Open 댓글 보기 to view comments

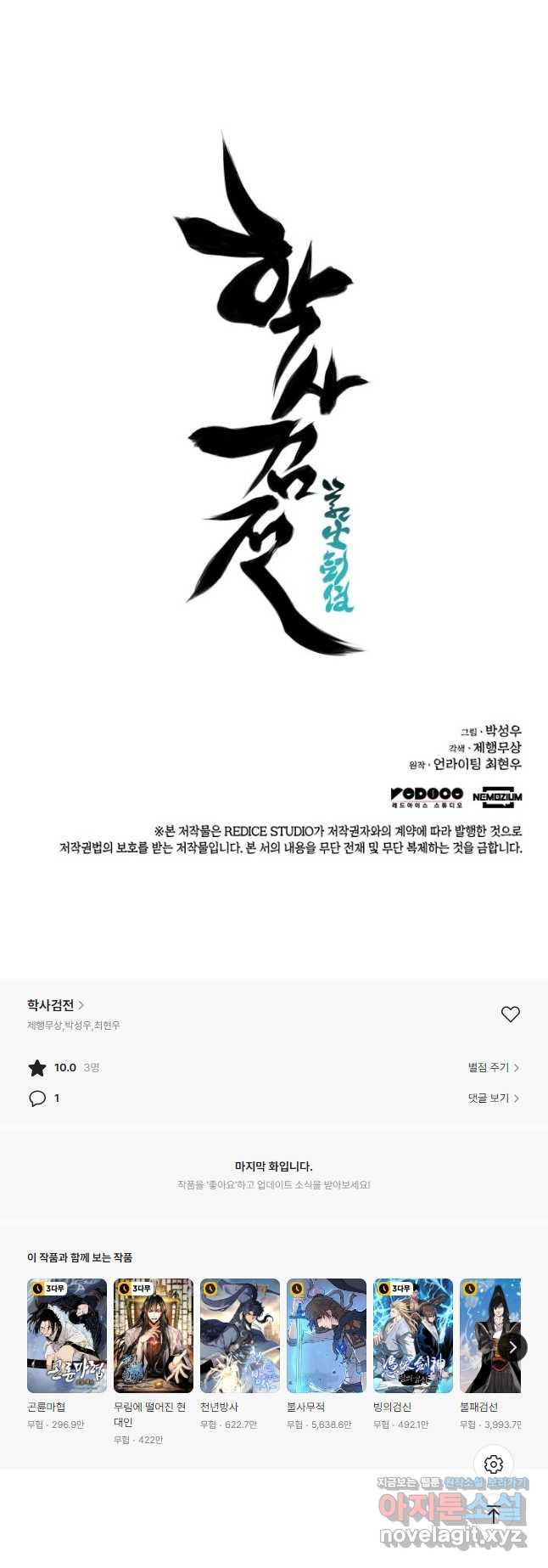click(493, 1098)
